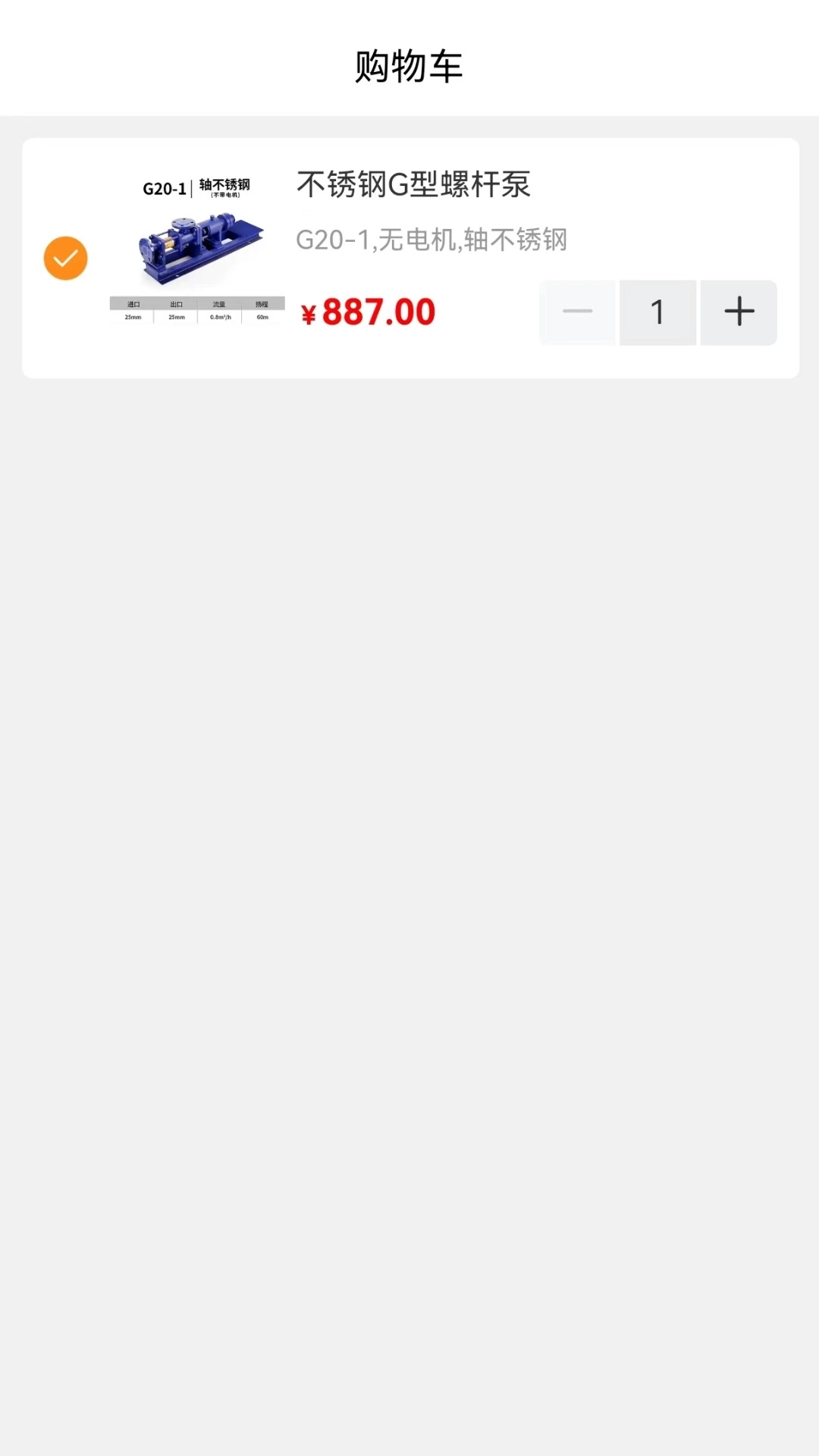
Task: Increase the pump quantity with the plus button
Action: point(739,312)
